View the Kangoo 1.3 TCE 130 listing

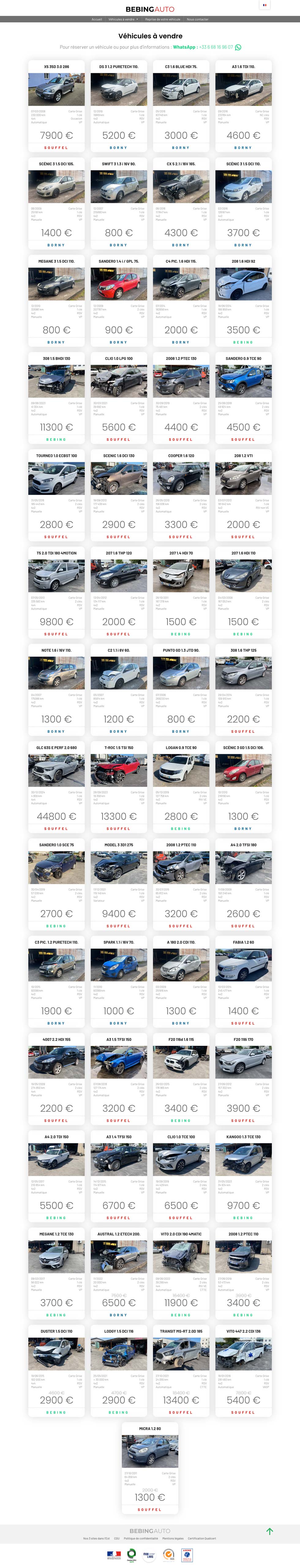coord(243,1159)
